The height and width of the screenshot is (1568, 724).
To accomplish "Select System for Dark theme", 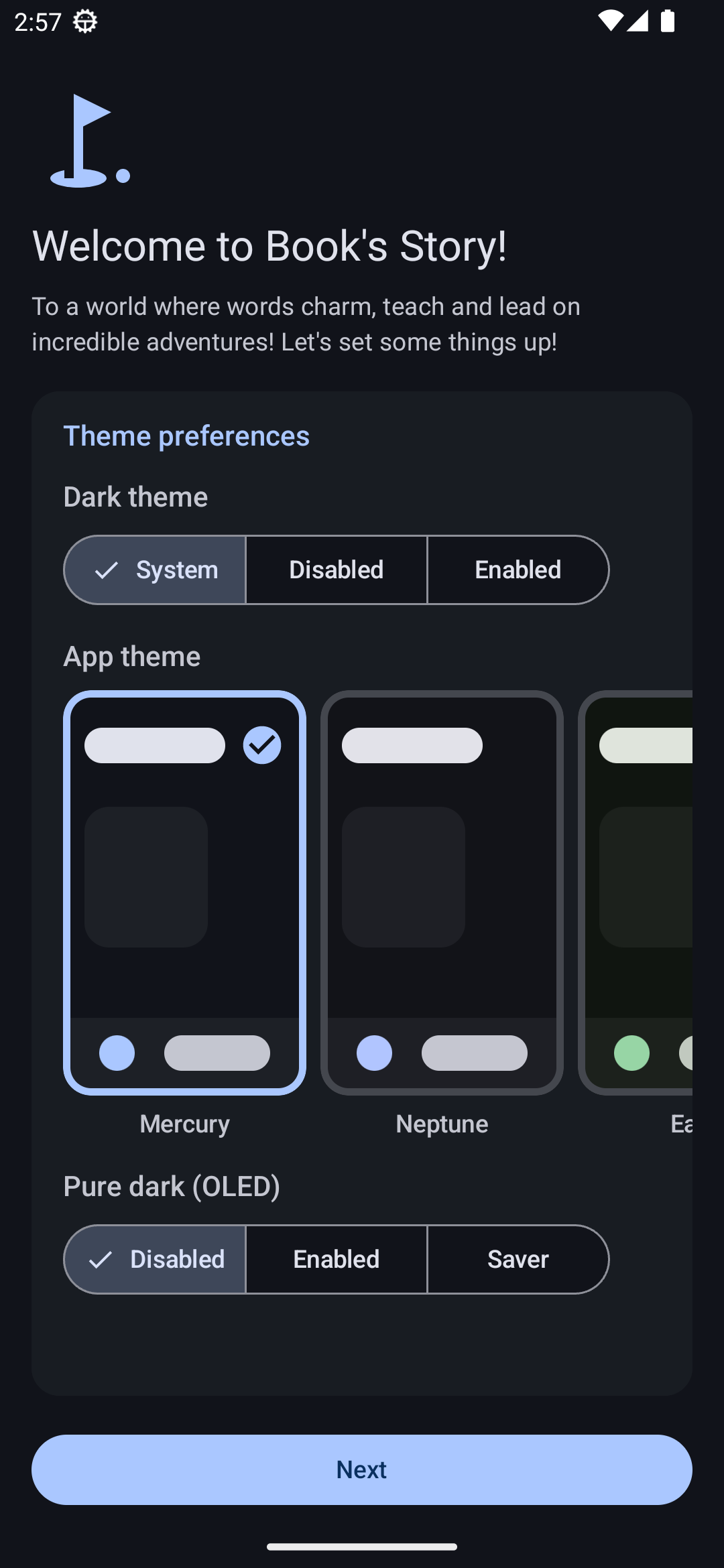I will point(155,570).
